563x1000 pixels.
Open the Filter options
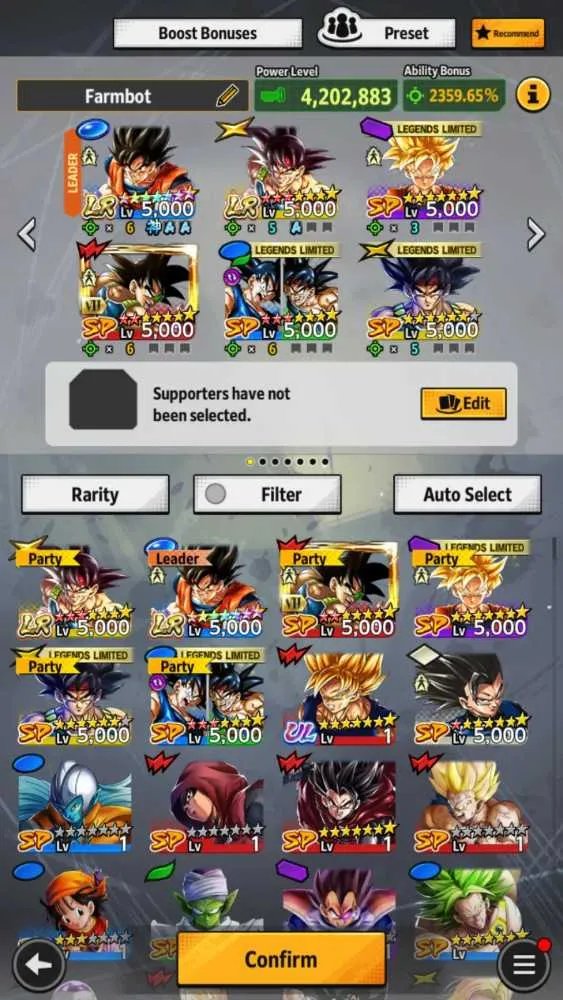[267, 494]
